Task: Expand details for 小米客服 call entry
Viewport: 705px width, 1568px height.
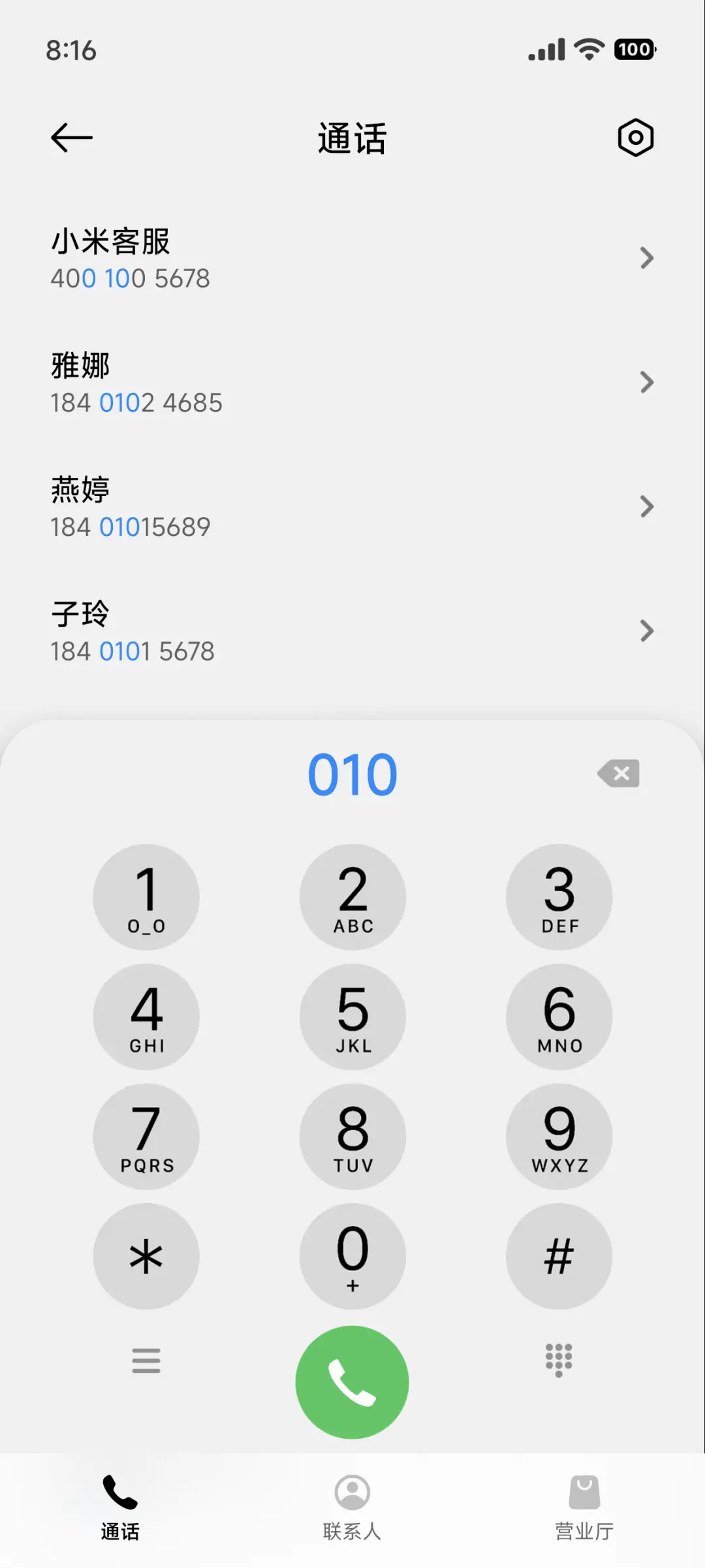Action: click(647, 259)
